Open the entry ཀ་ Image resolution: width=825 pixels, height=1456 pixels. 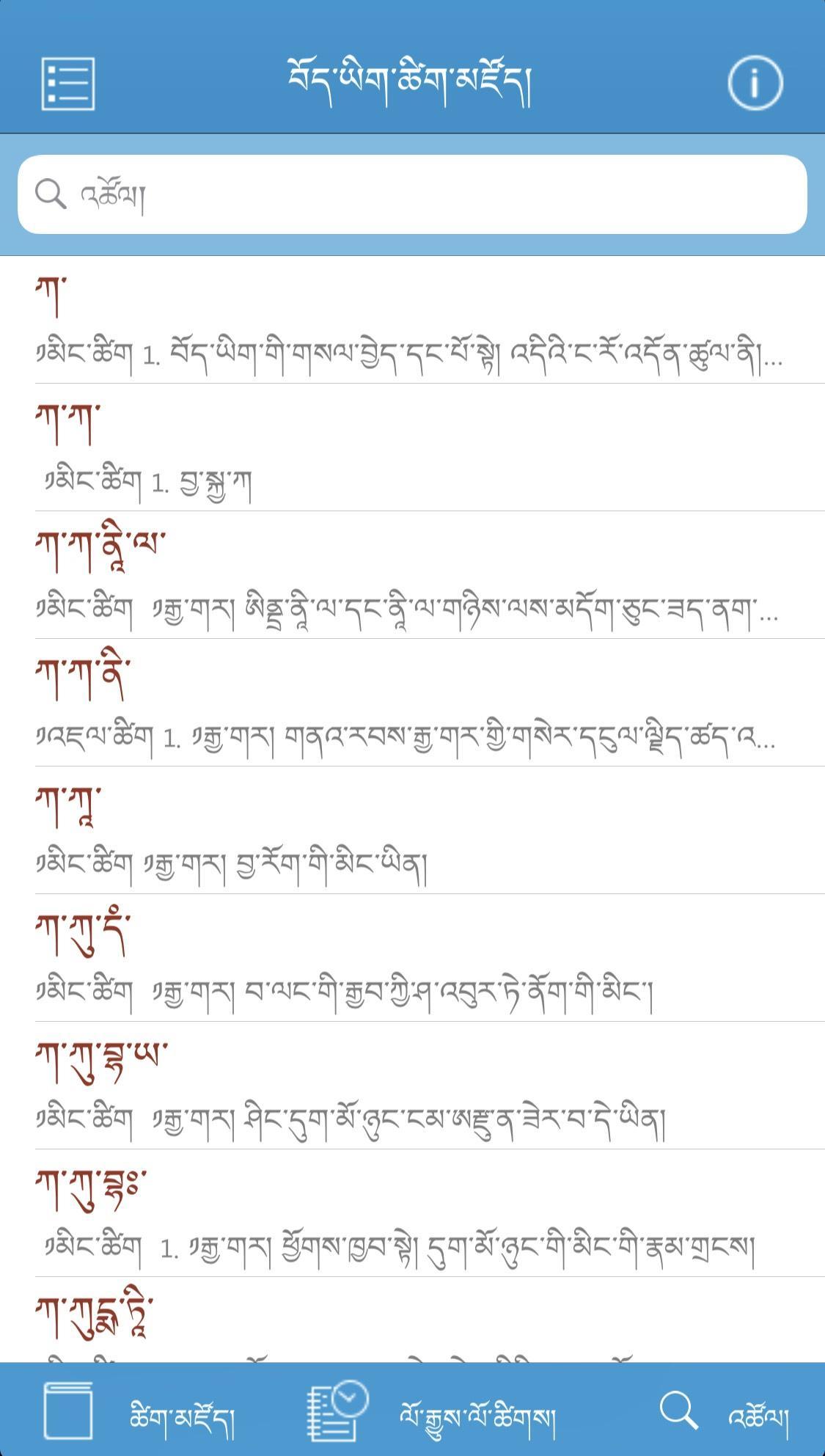click(x=411, y=321)
